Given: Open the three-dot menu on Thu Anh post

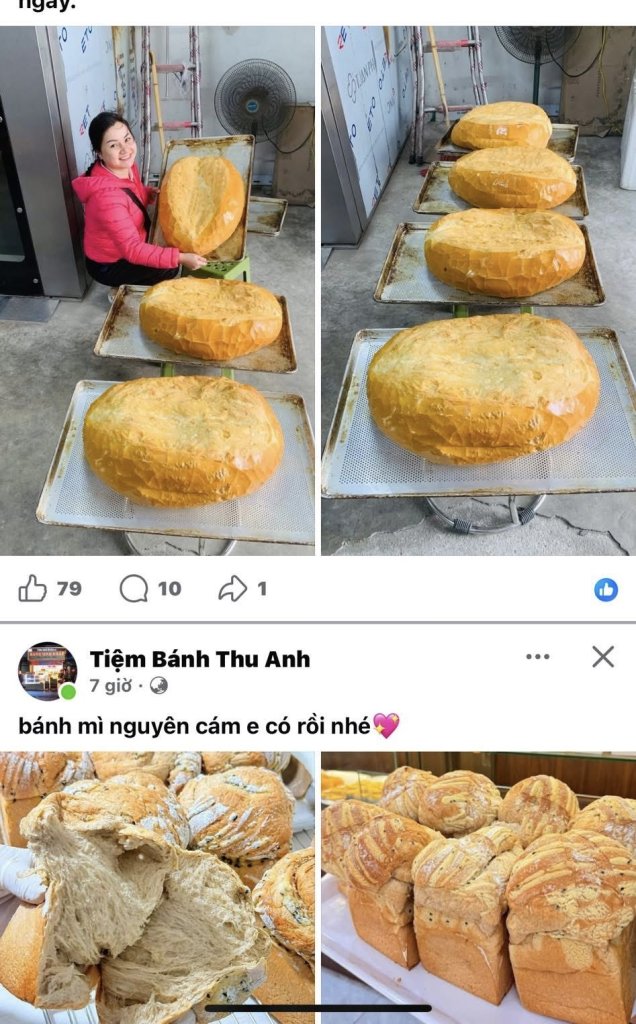Looking at the screenshot, I should click(538, 657).
